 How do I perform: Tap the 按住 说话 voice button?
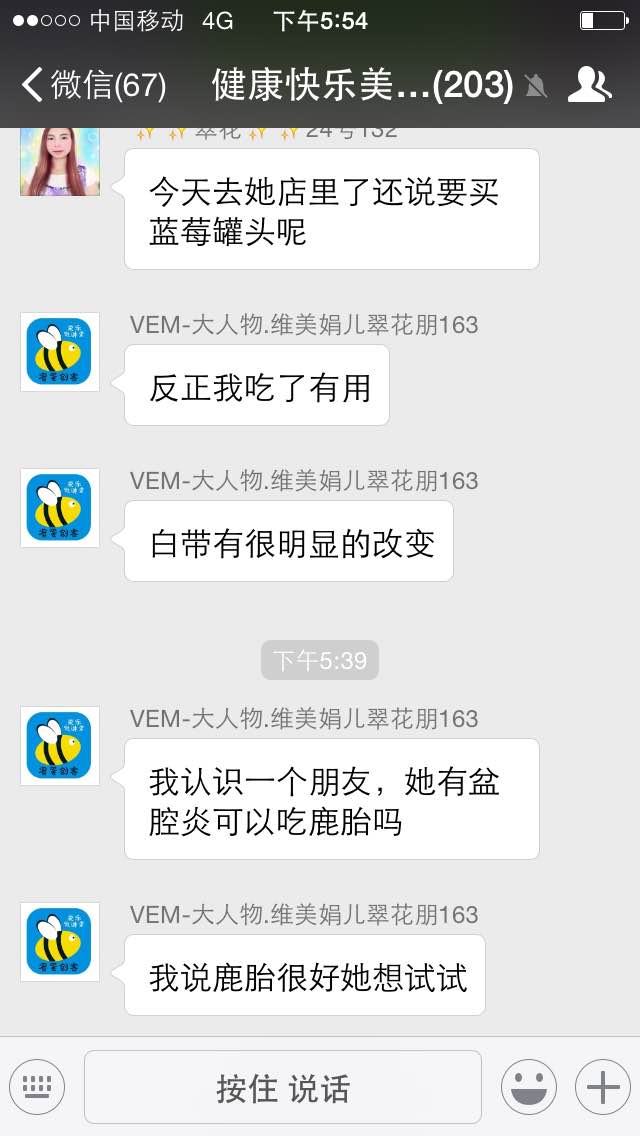click(x=283, y=1087)
